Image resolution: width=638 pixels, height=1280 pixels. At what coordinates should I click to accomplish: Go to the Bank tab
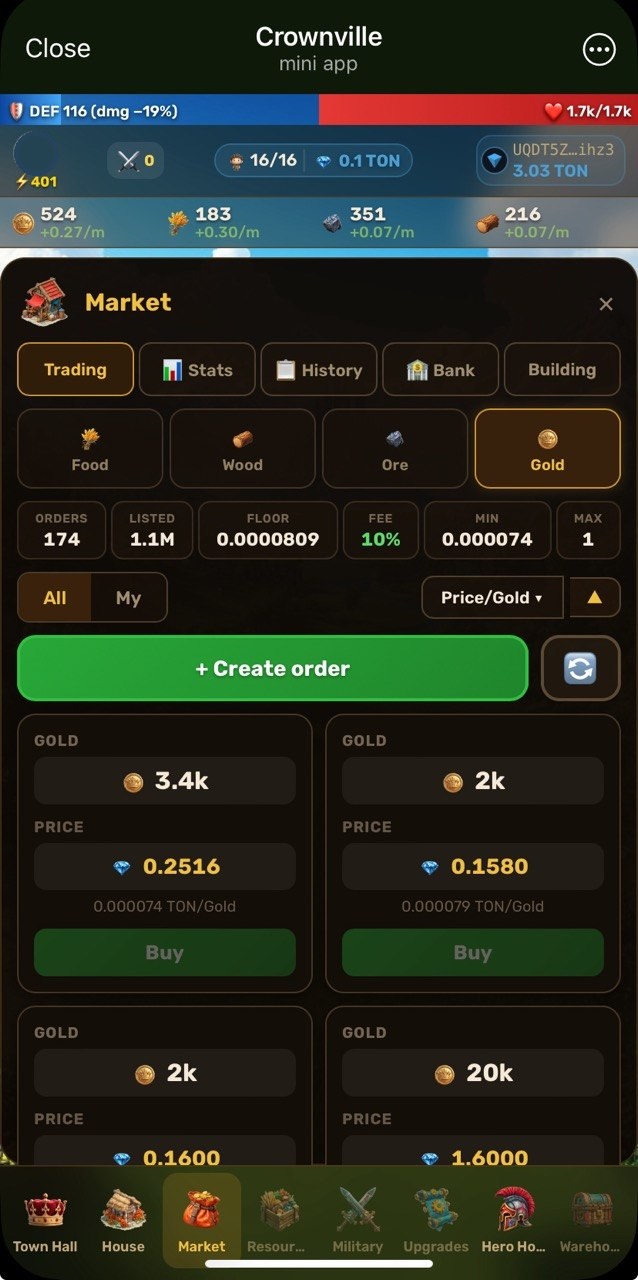click(x=441, y=370)
